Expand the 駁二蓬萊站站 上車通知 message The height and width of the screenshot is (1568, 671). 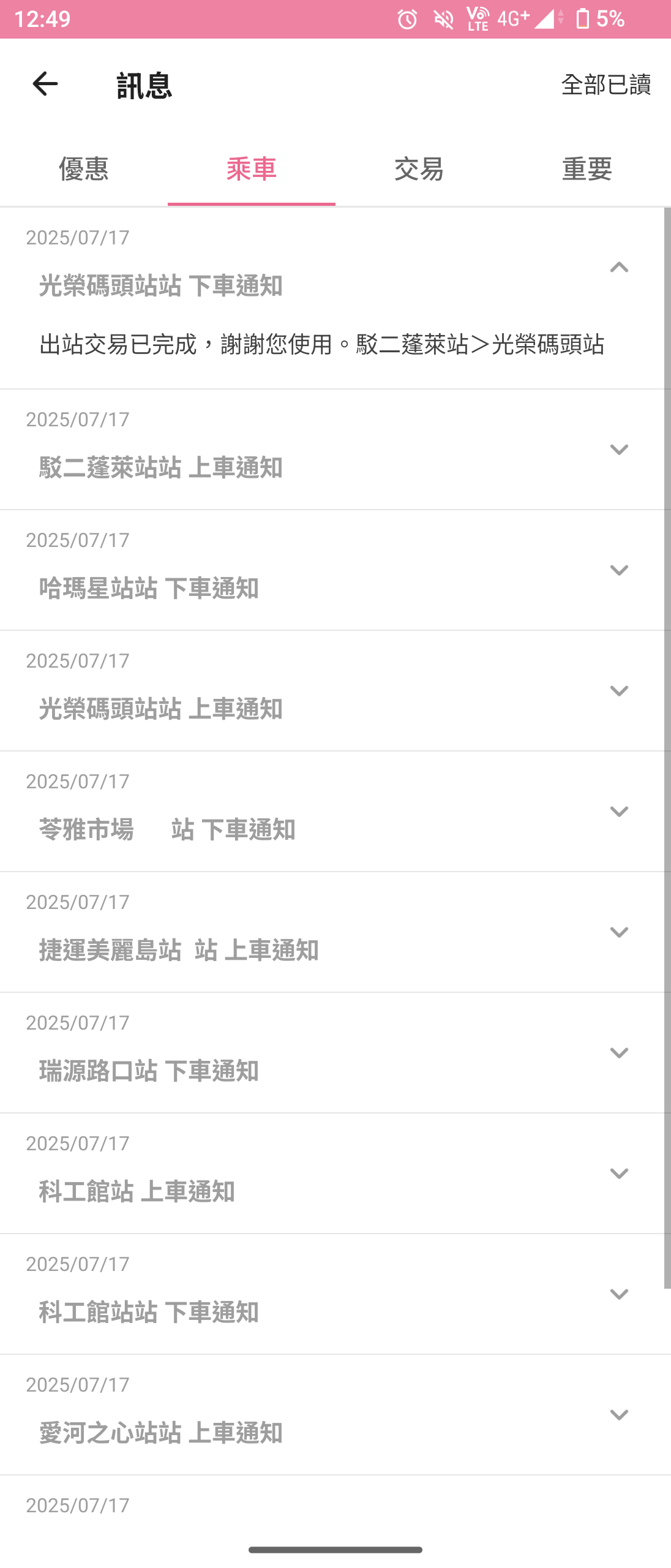[x=619, y=450]
